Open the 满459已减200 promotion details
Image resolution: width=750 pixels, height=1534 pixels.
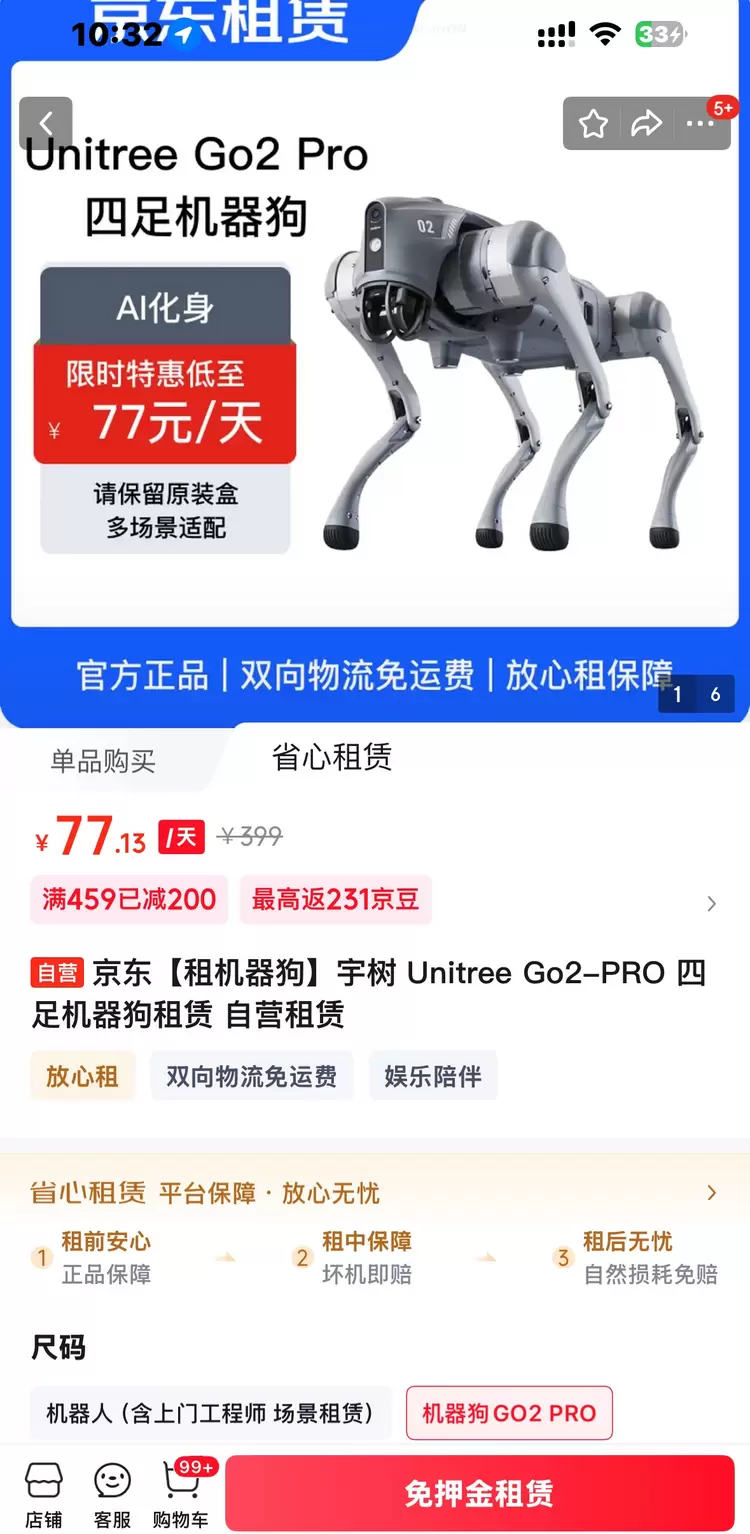[129, 899]
